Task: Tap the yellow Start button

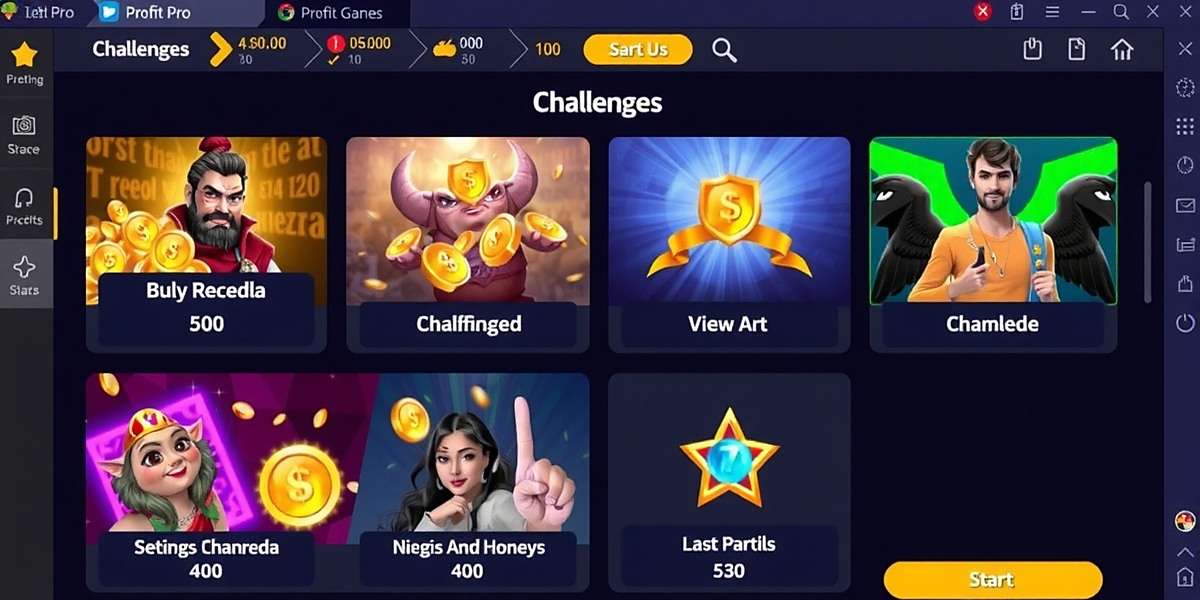Action: (992, 580)
